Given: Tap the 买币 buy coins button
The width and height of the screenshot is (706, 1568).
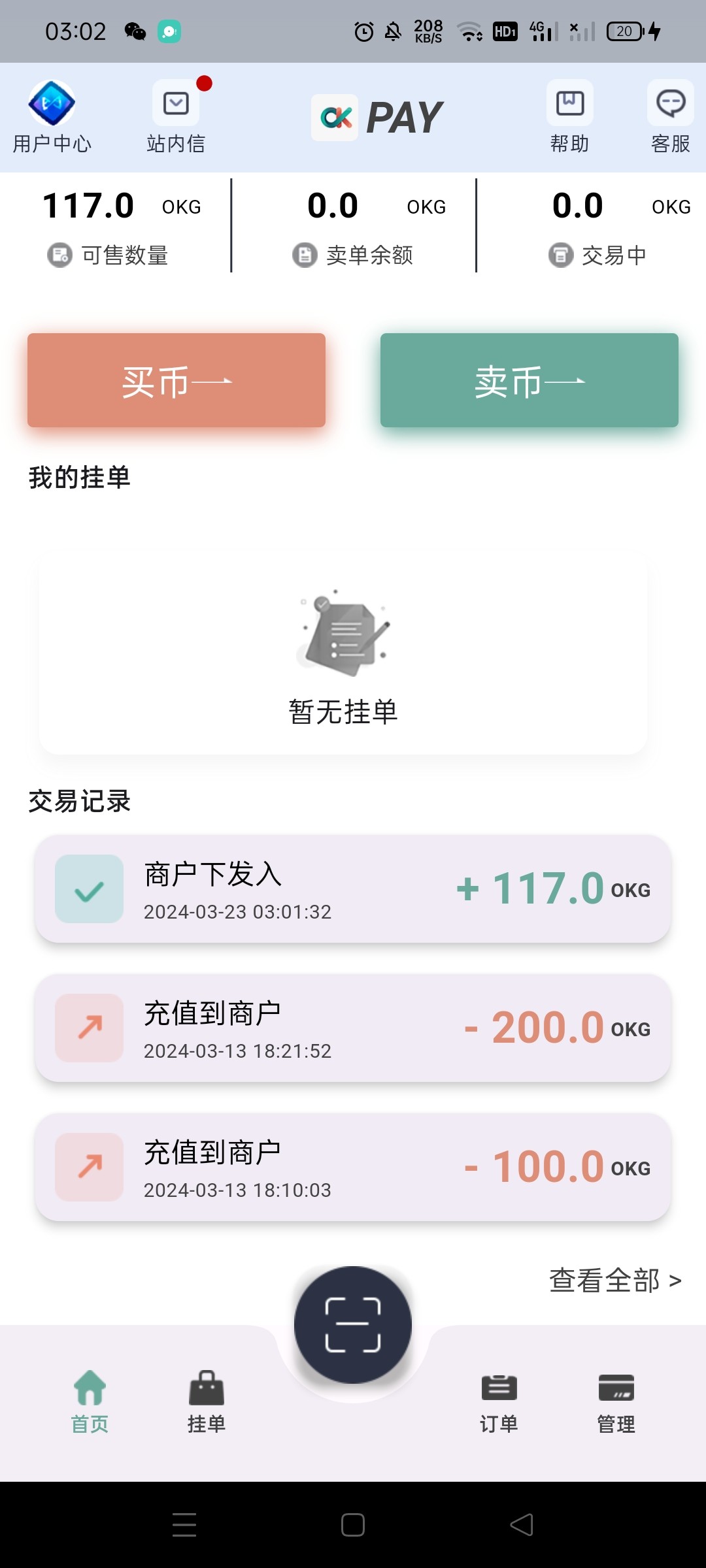Looking at the screenshot, I should click(176, 380).
